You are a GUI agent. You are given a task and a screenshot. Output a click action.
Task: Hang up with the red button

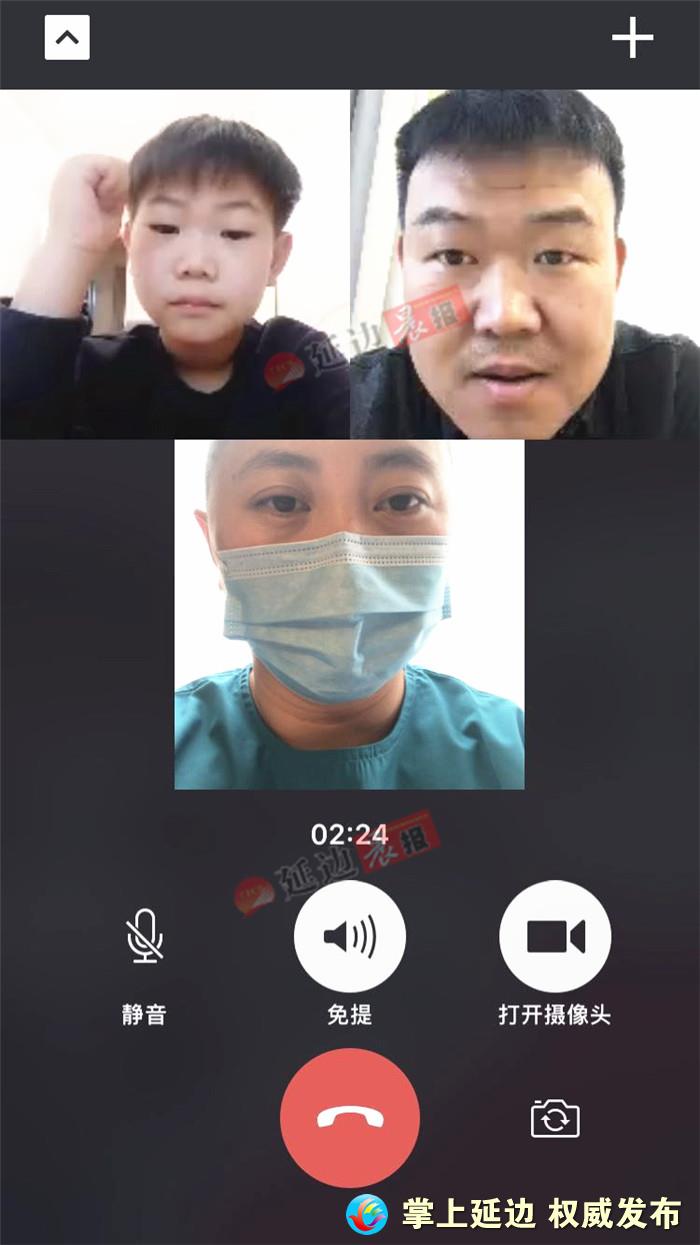coord(350,1118)
